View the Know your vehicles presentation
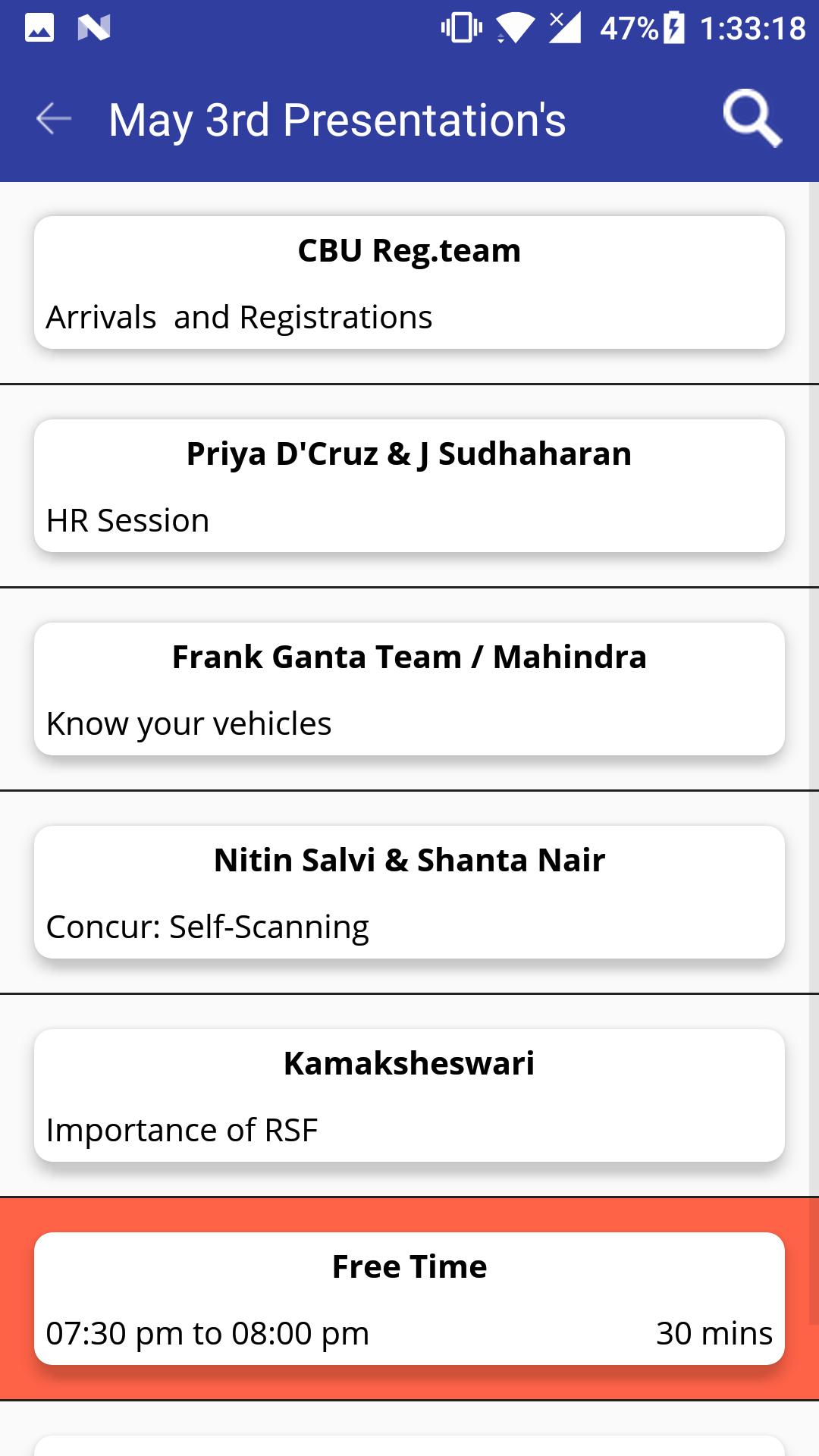The width and height of the screenshot is (819, 1456). point(409,689)
